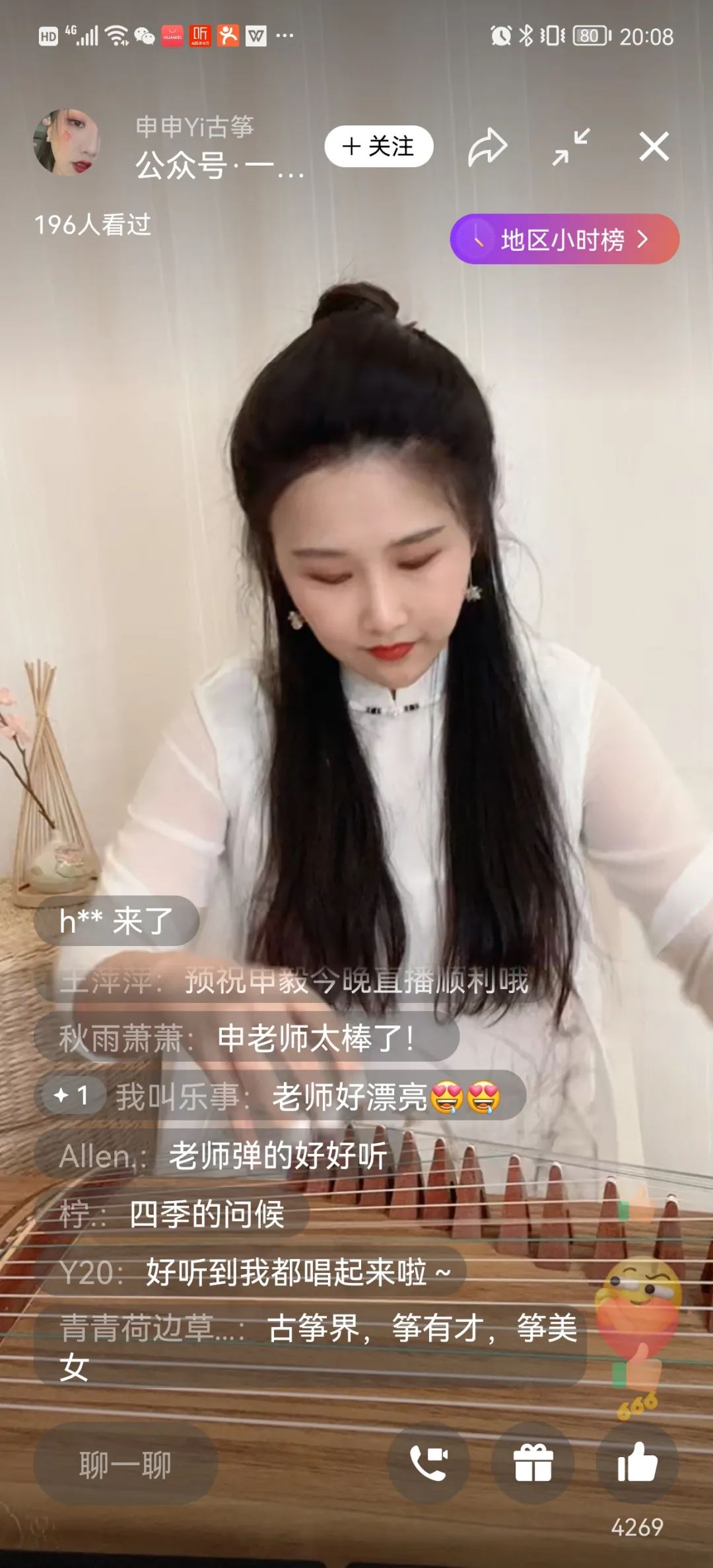Minimize the live stream window
Image resolution: width=713 pixels, height=1568 pixels.
(x=571, y=147)
